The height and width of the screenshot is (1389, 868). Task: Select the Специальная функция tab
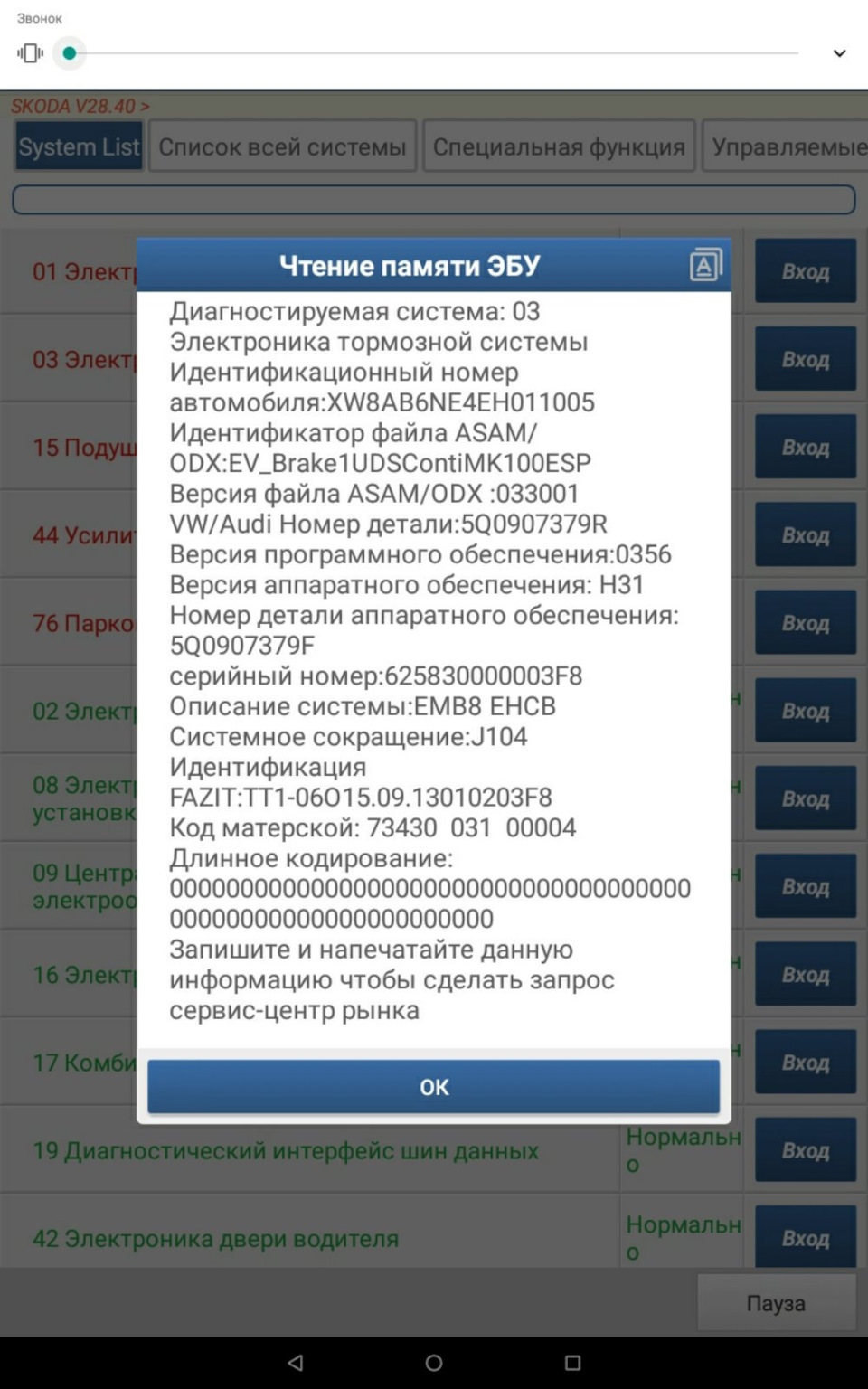[x=557, y=146]
